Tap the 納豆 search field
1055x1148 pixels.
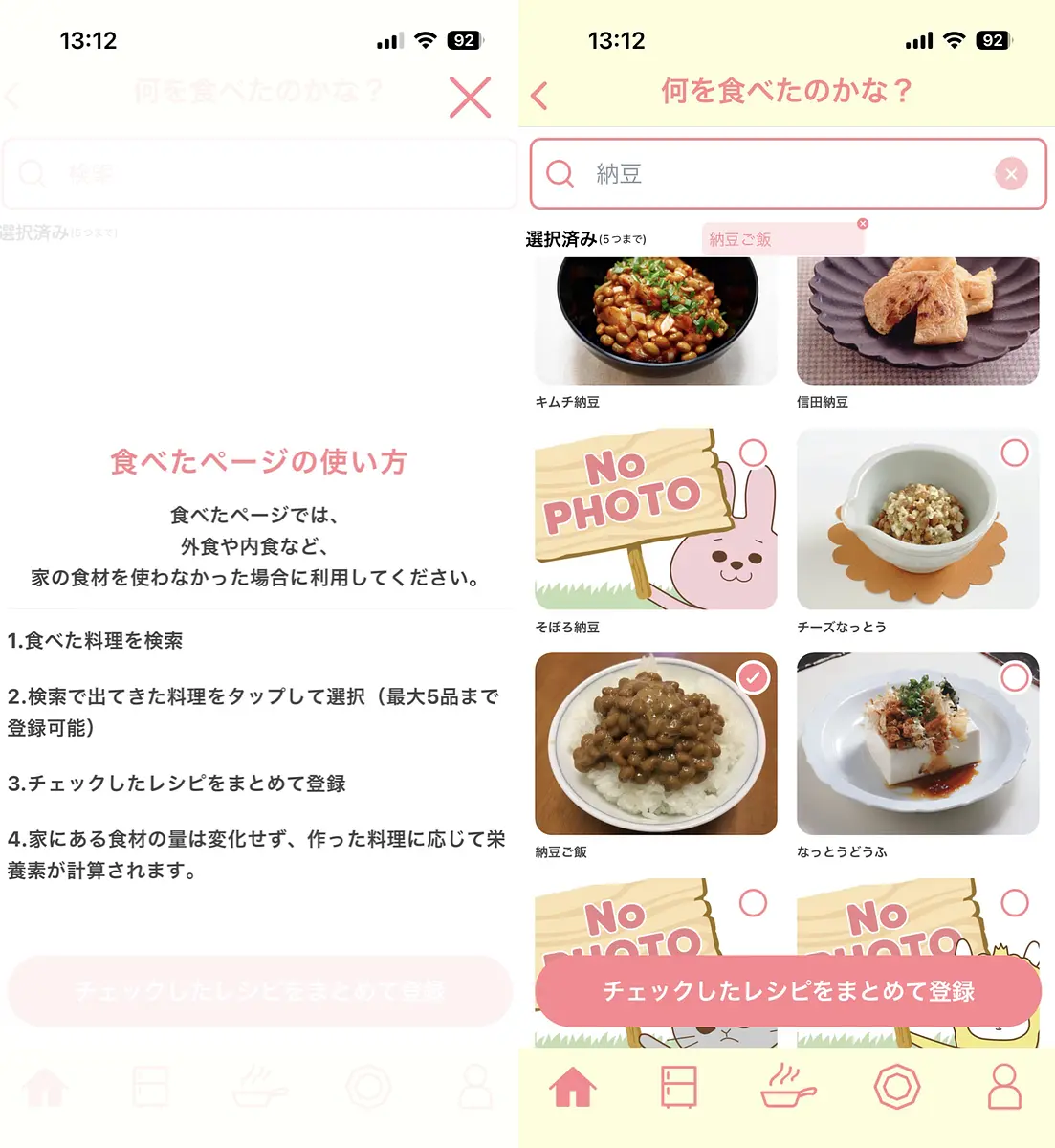point(788,173)
